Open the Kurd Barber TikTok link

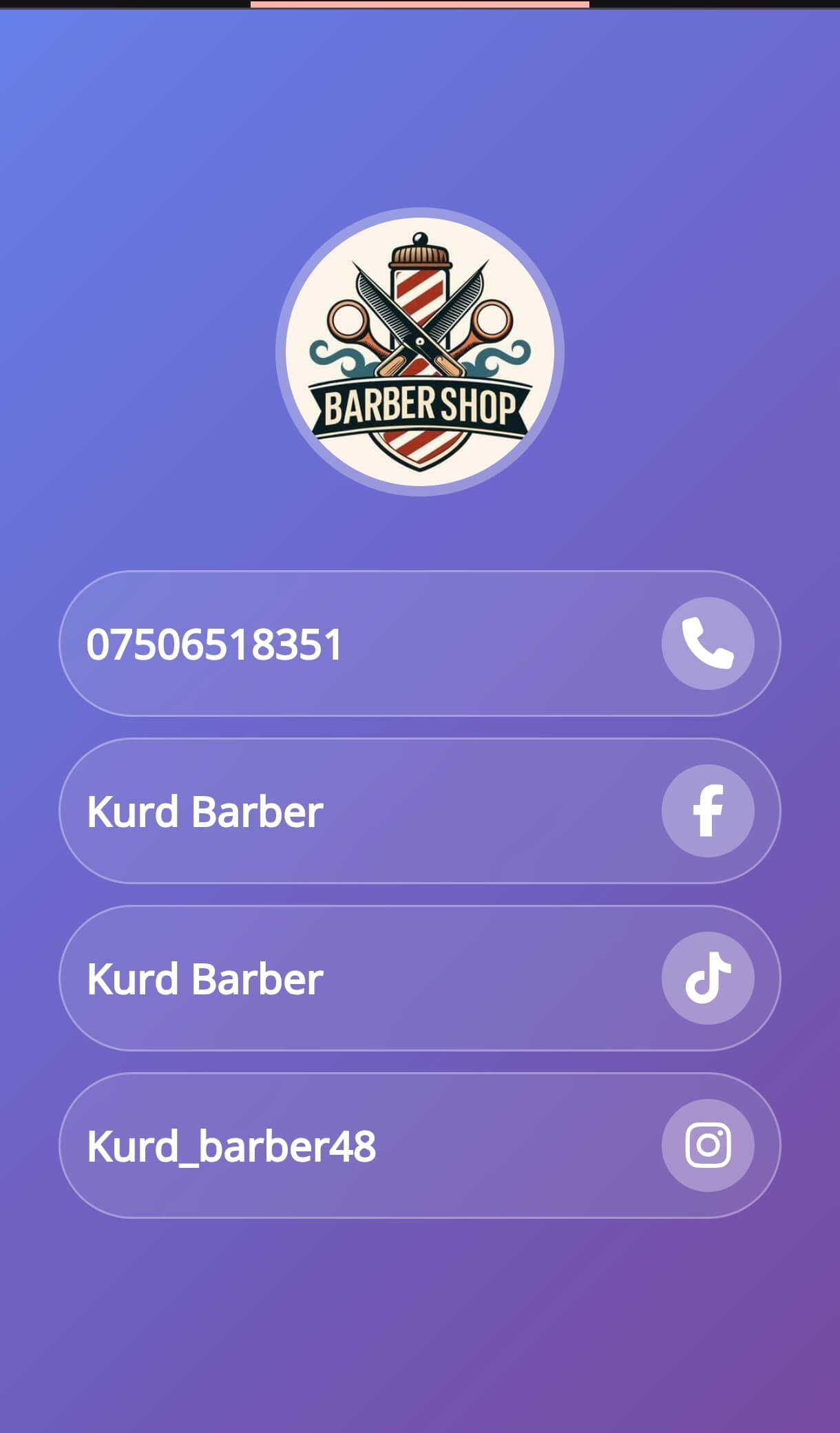pos(419,978)
